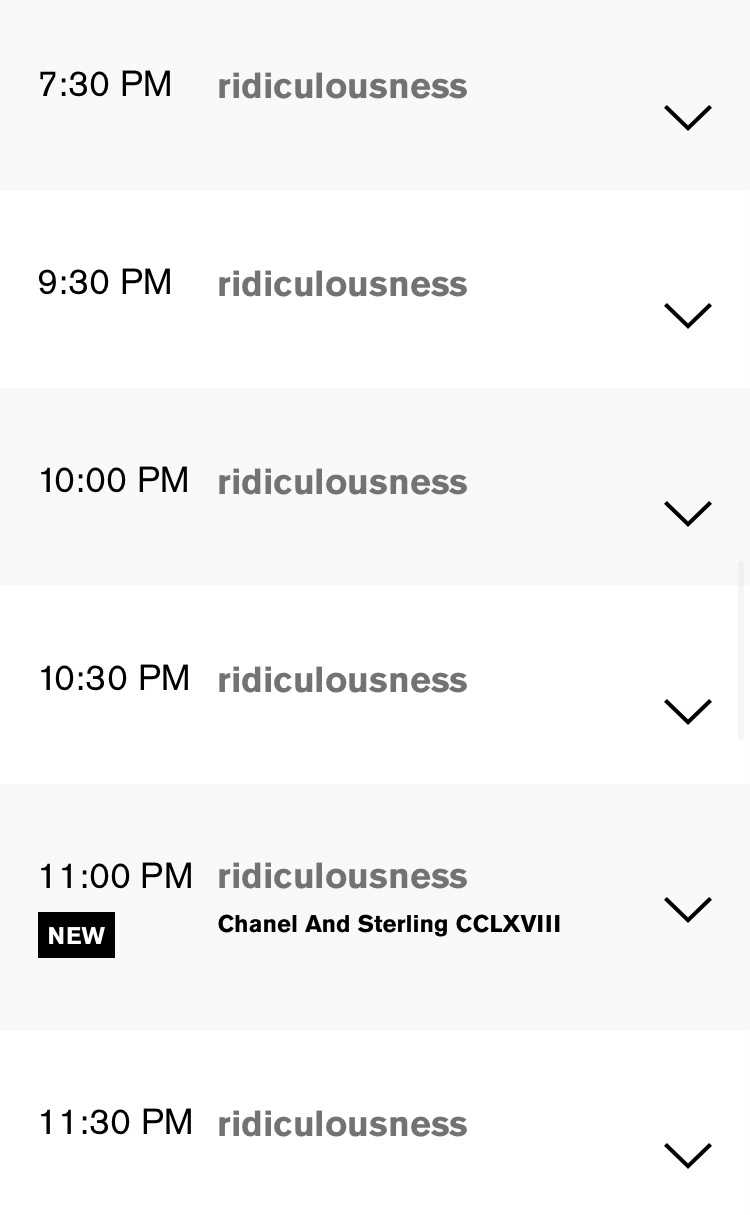
Task: Expand the 7:30 PM ridiculousness listing
Action: 688,117
